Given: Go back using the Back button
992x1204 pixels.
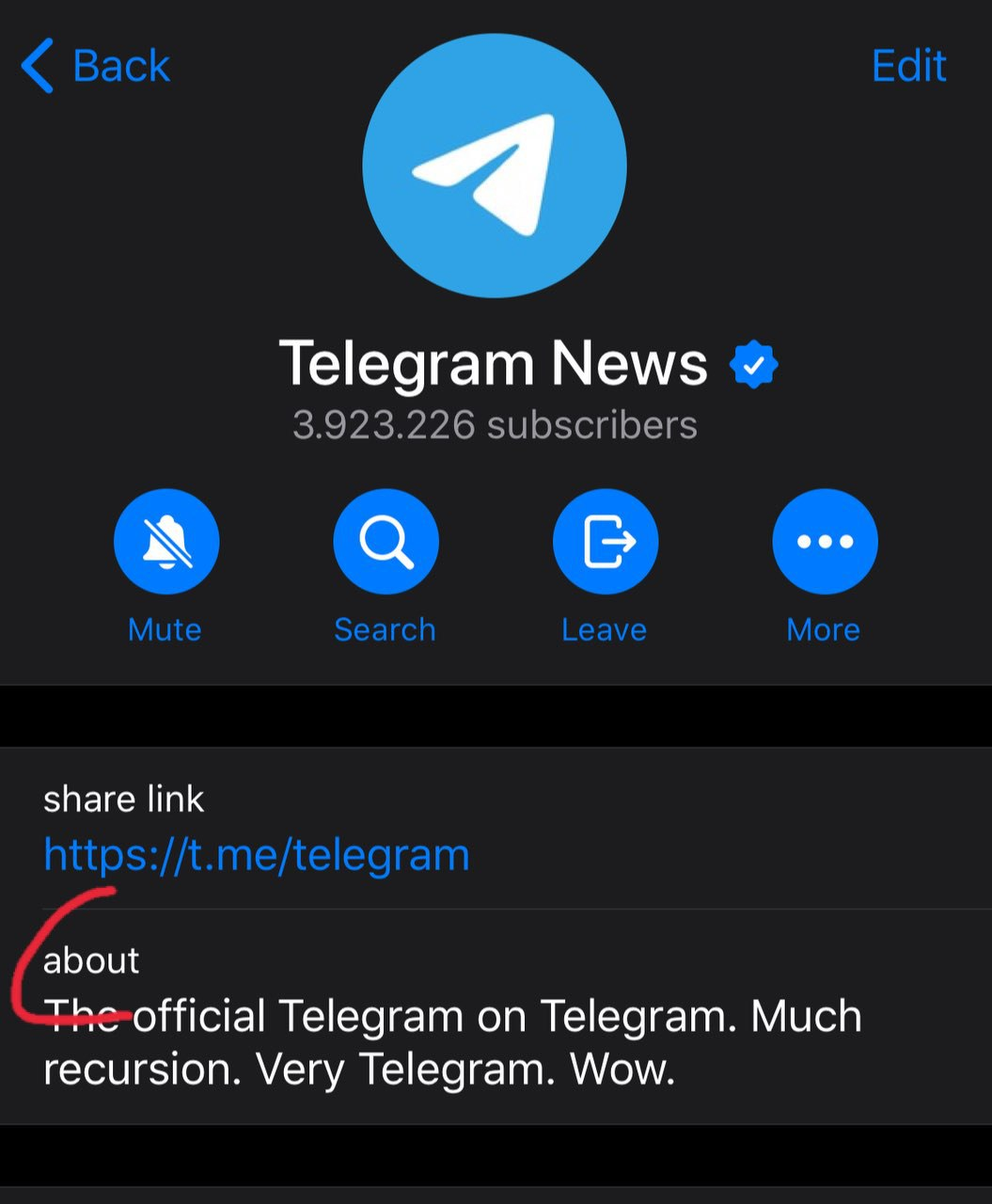Looking at the screenshot, I should click(x=95, y=66).
